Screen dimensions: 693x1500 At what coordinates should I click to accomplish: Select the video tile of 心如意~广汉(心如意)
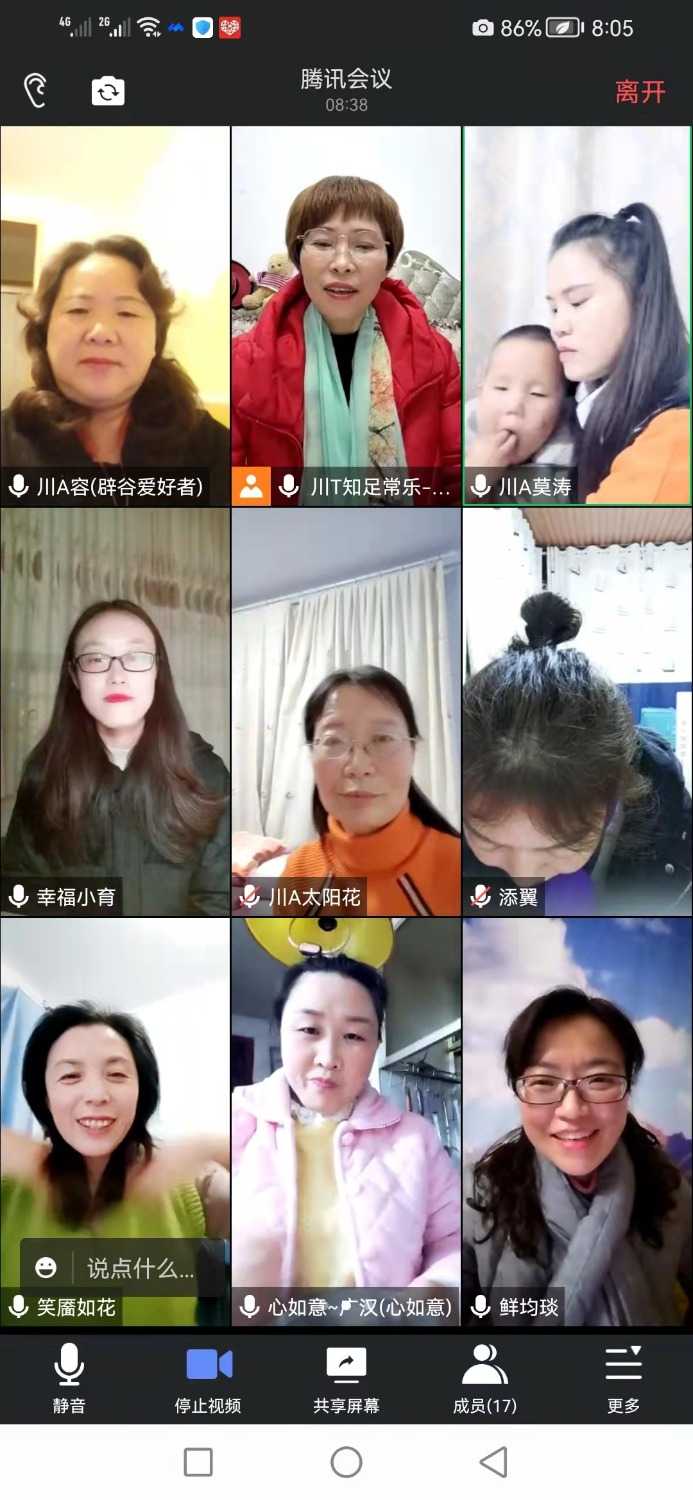tap(346, 1120)
